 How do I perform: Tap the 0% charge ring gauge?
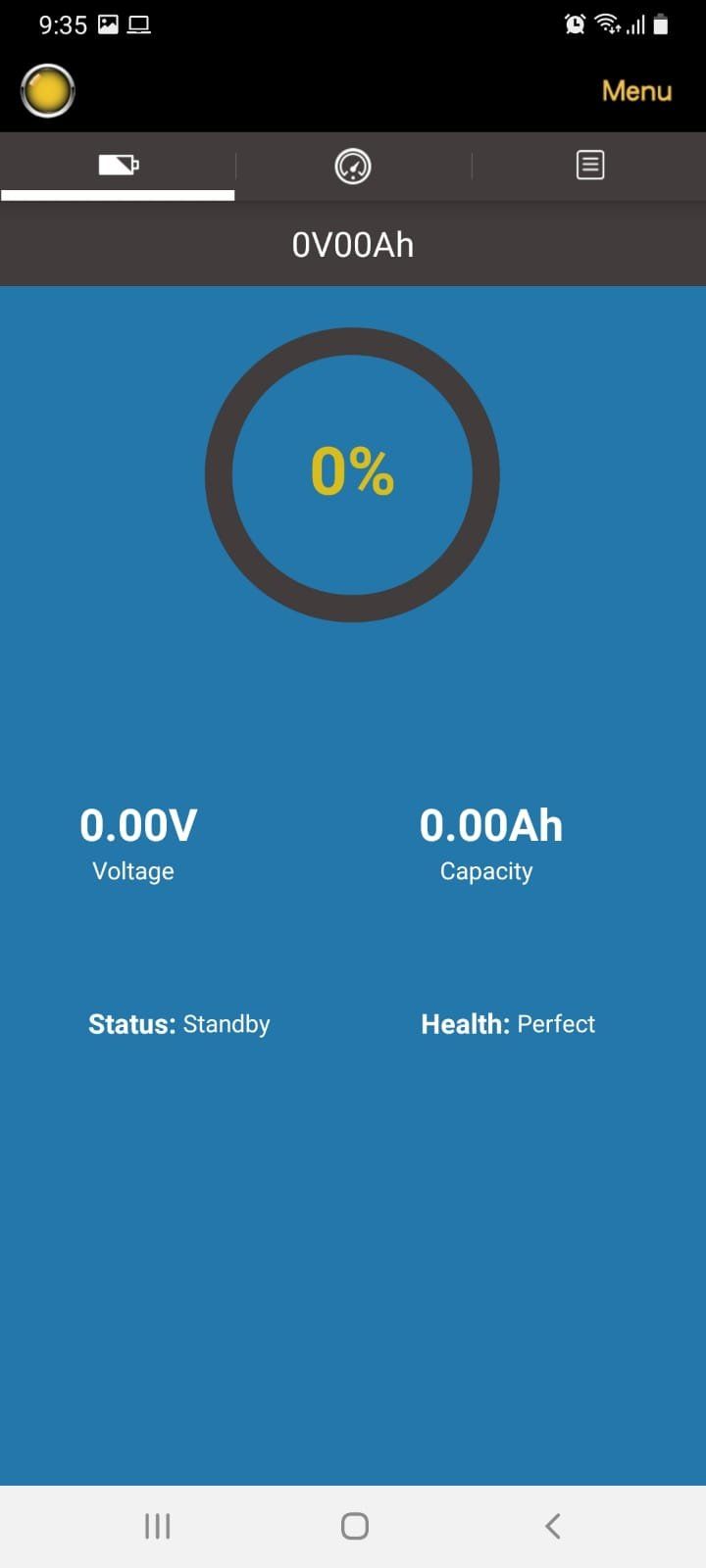coord(353,474)
